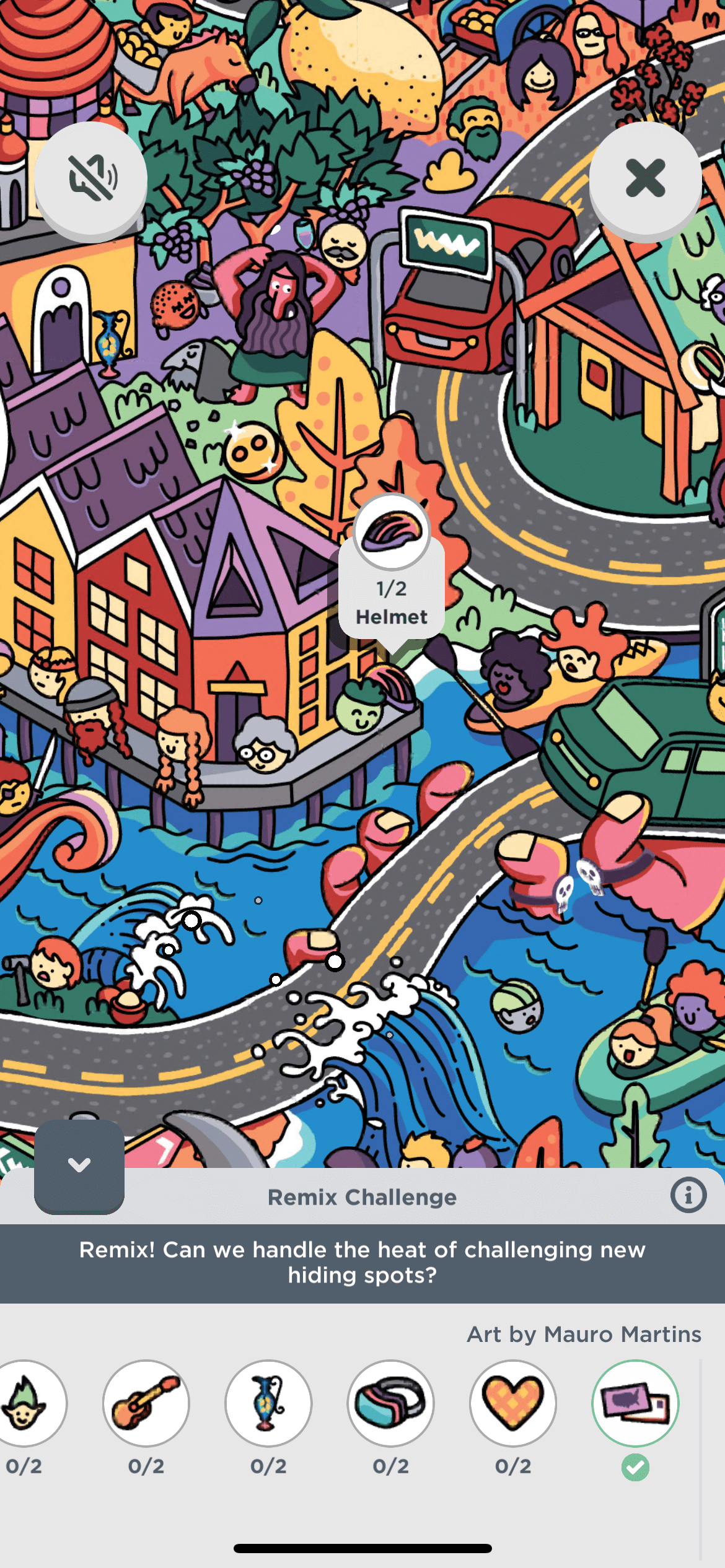Close the hidden object game
This screenshot has height=1568, width=725.
pyautogui.click(x=645, y=178)
